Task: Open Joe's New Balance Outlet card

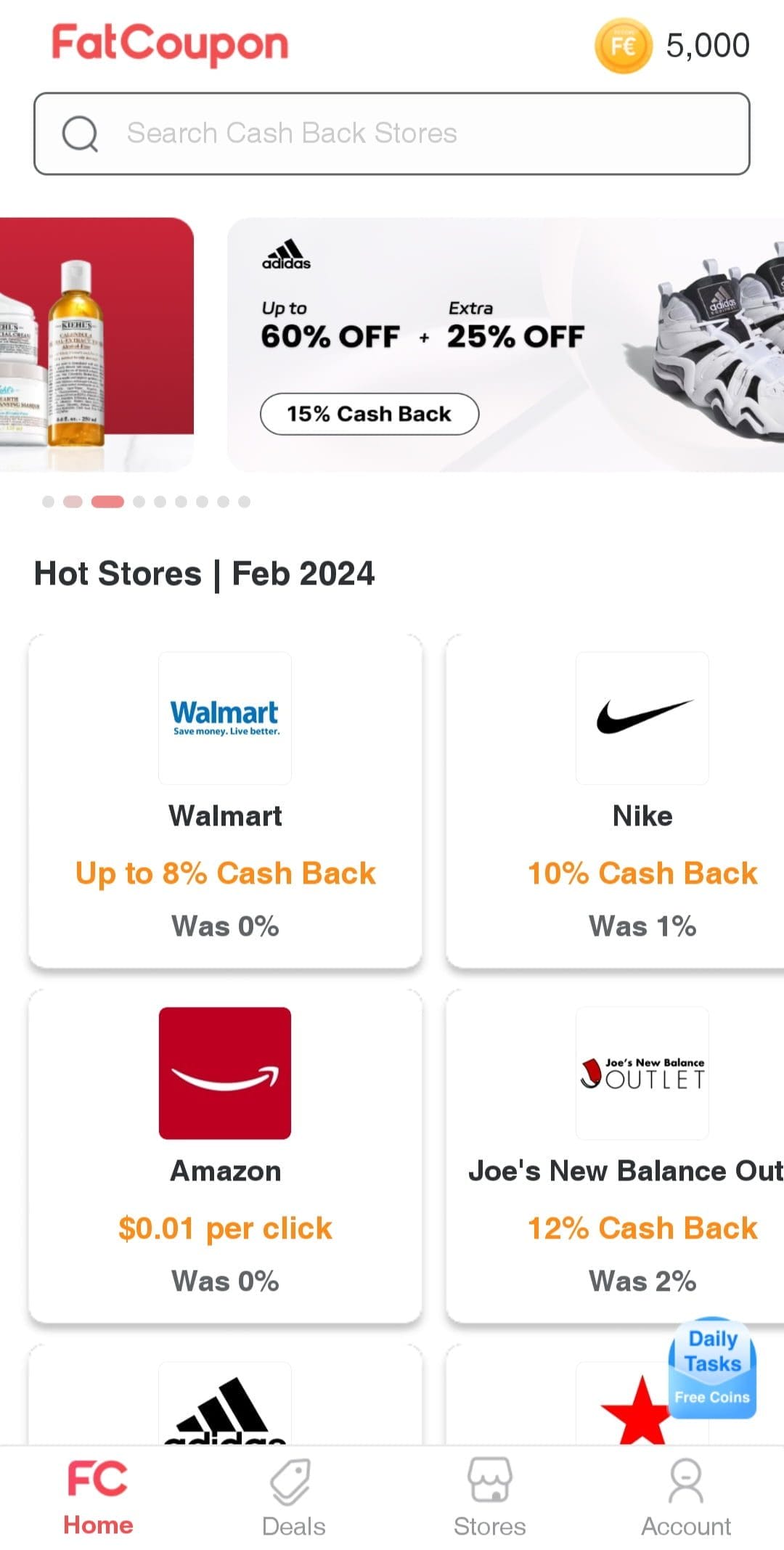Action: (615, 1156)
